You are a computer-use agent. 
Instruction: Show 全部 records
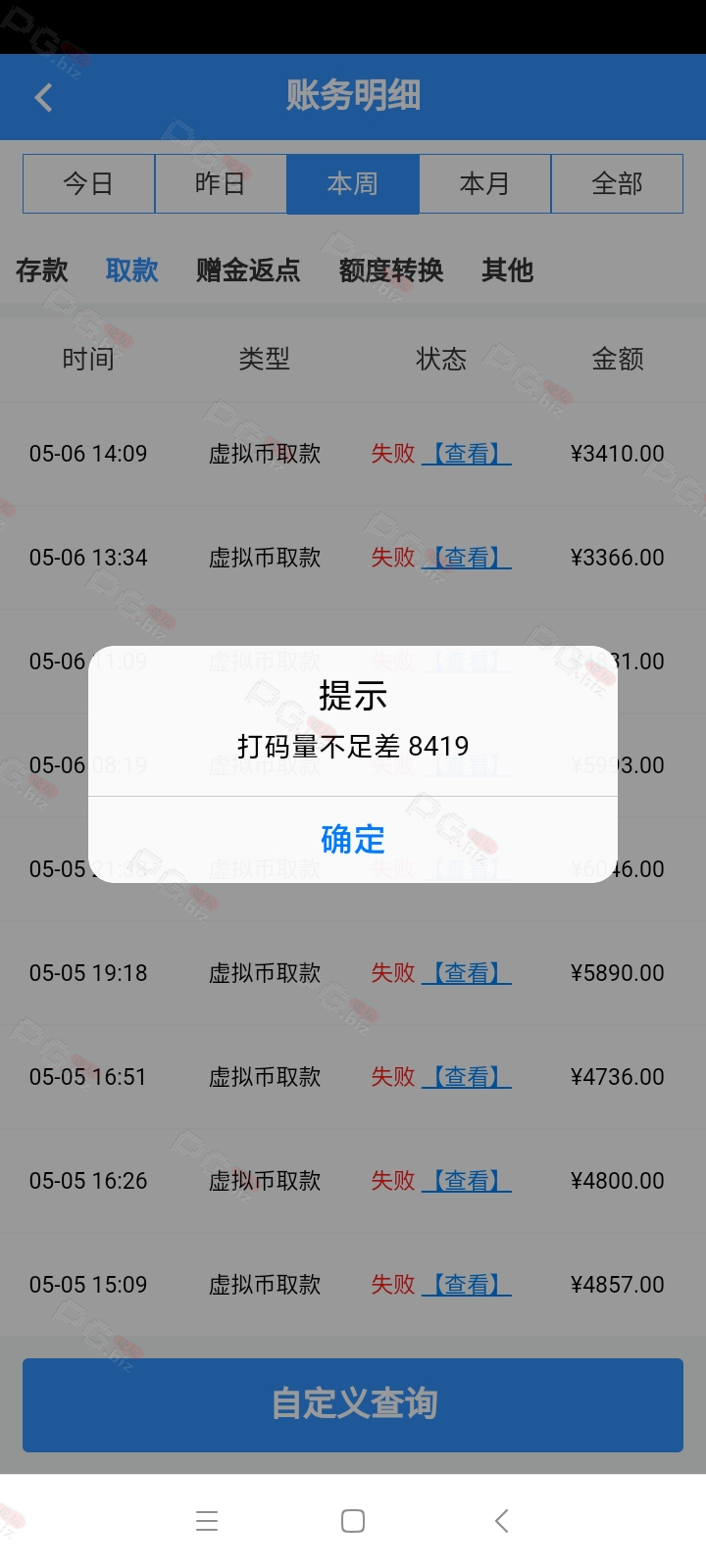click(x=618, y=183)
